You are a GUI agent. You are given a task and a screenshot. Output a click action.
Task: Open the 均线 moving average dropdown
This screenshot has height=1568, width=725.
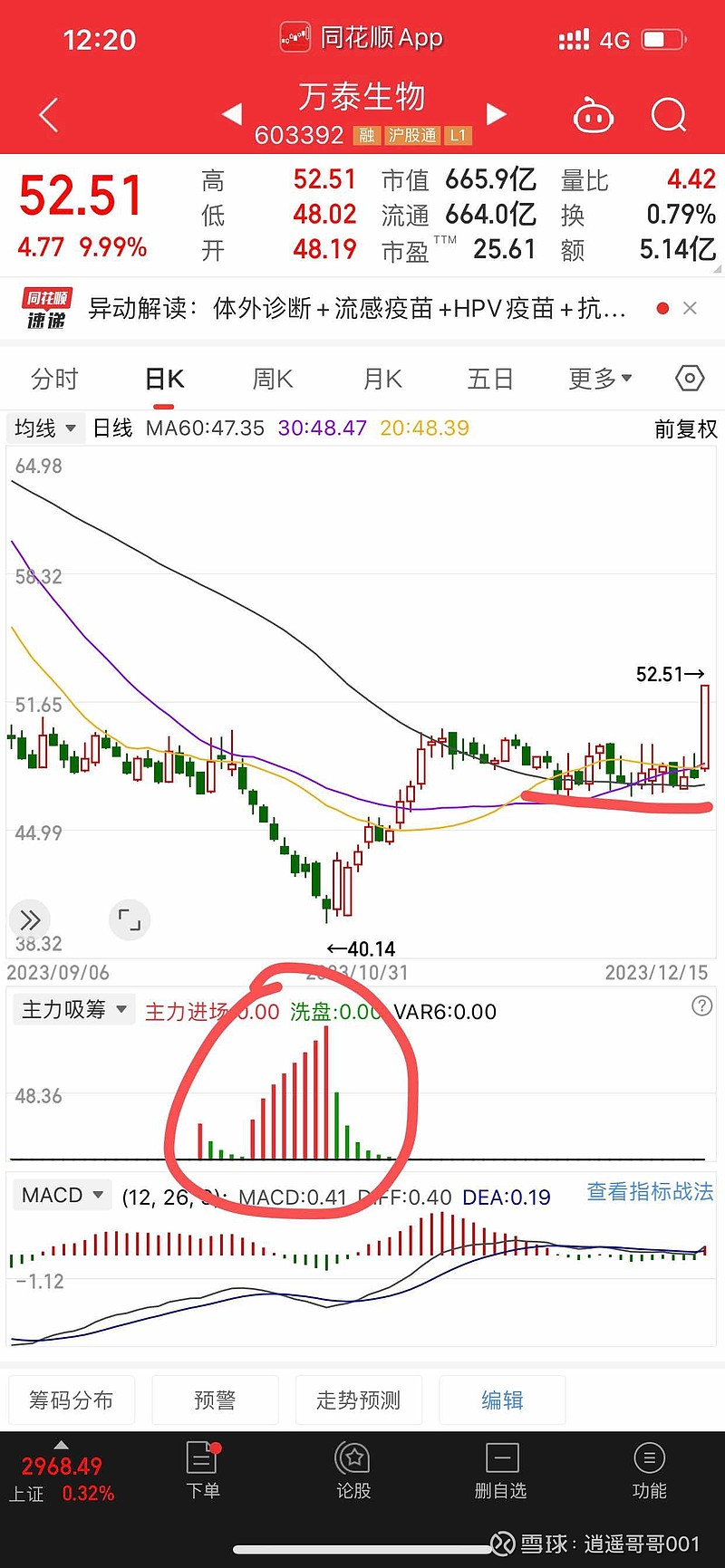click(x=45, y=428)
